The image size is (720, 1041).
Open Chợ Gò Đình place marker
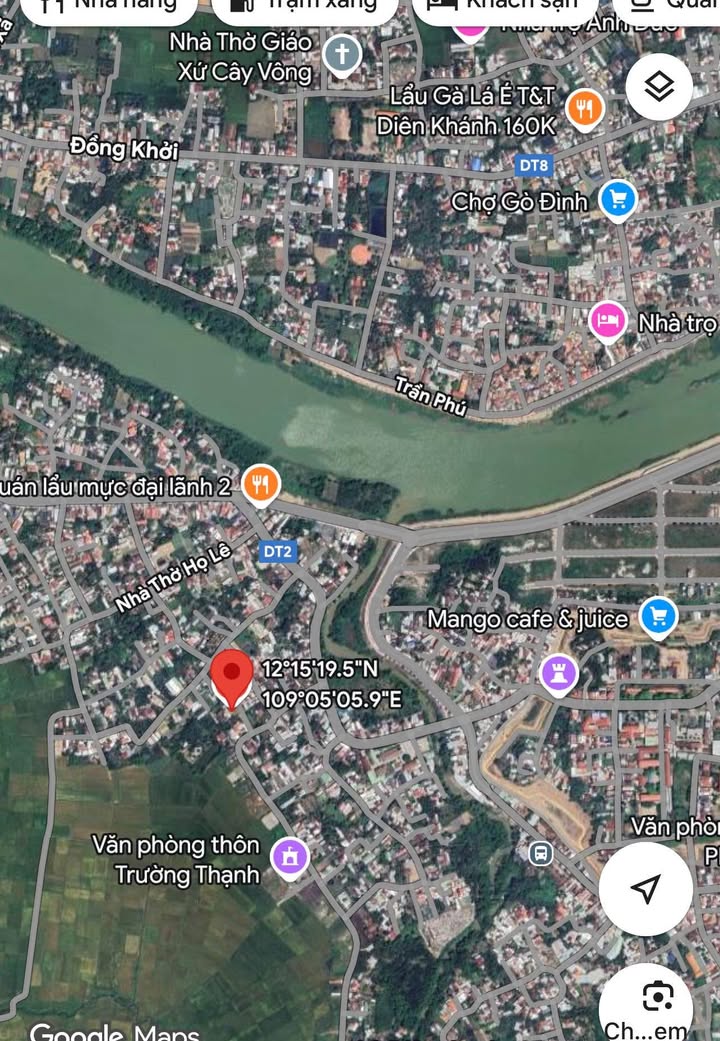coord(618,200)
